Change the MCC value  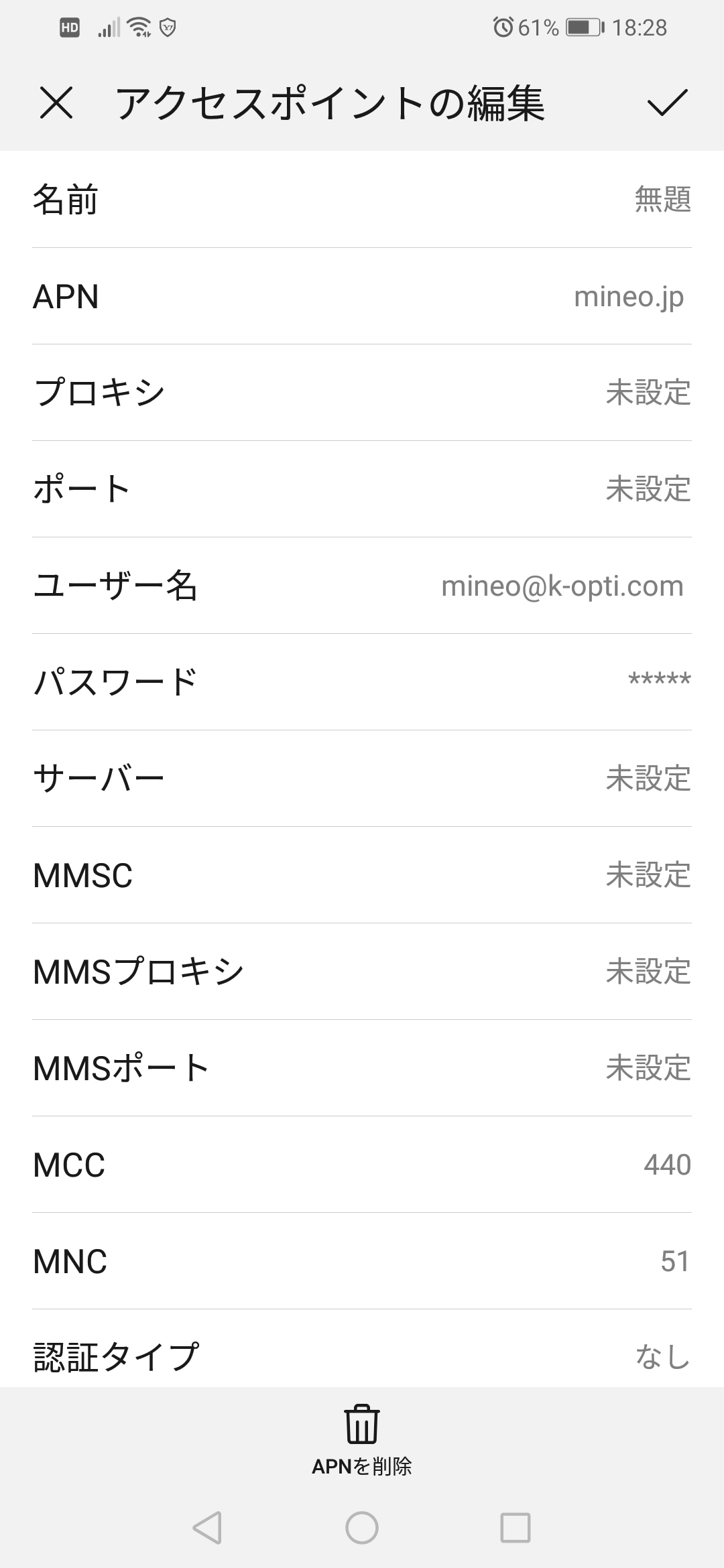tap(362, 1165)
